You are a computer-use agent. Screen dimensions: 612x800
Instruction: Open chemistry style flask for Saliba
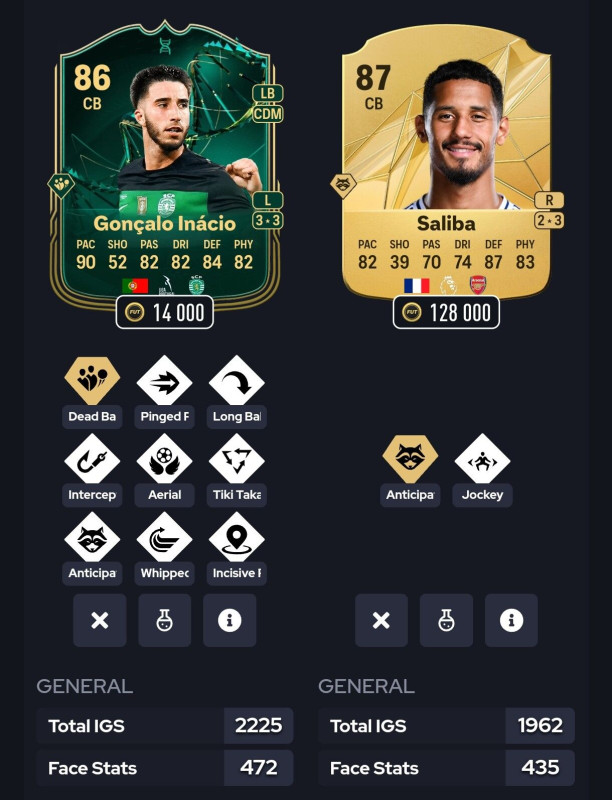coord(446,620)
